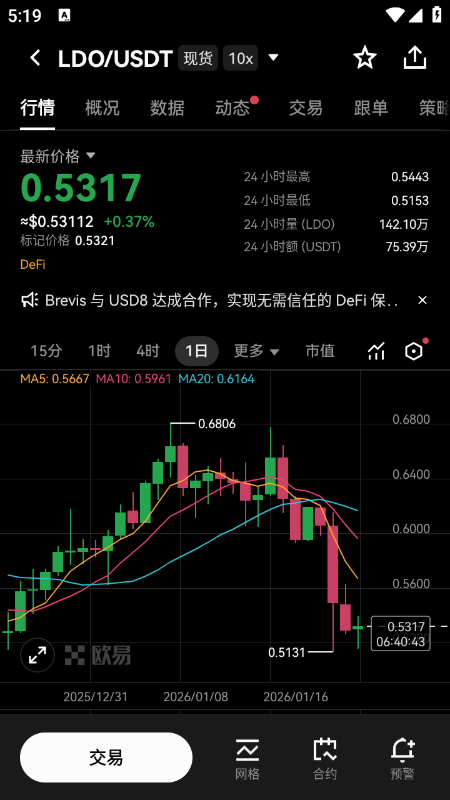Expand chart to fullscreen
Image resolution: width=450 pixels, height=800 pixels.
click(x=37, y=655)
